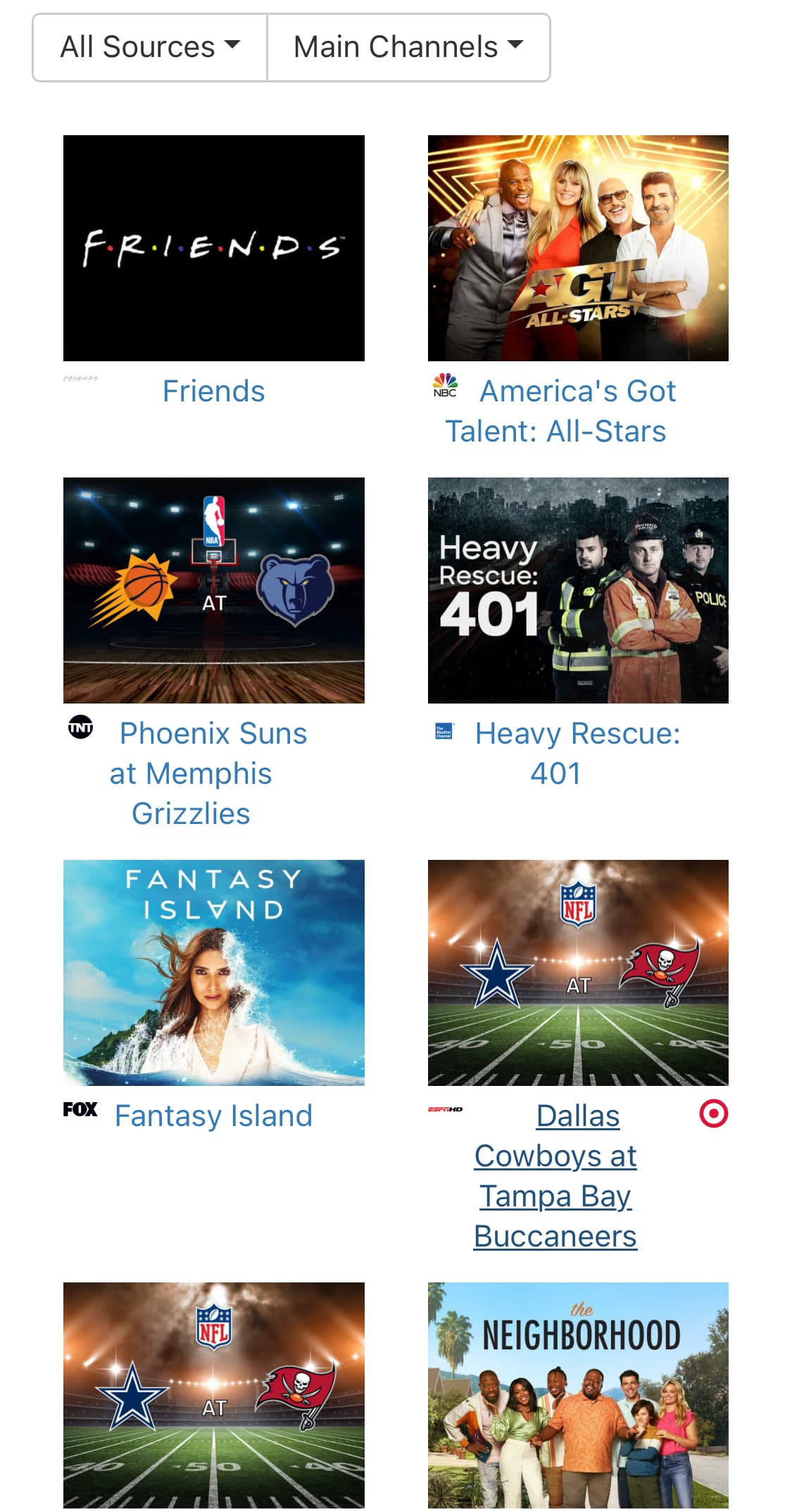Open the Fantasy Island poster
792x1512 pixels.
pos(213,973)
